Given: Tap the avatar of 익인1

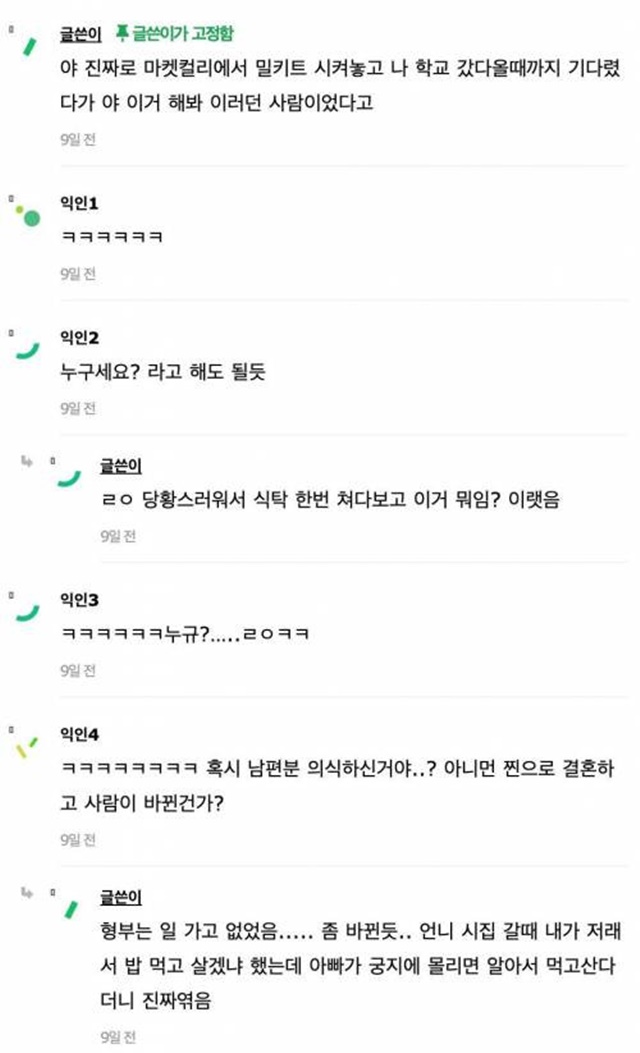Looking at the screenshot, I should pos(28,215).
